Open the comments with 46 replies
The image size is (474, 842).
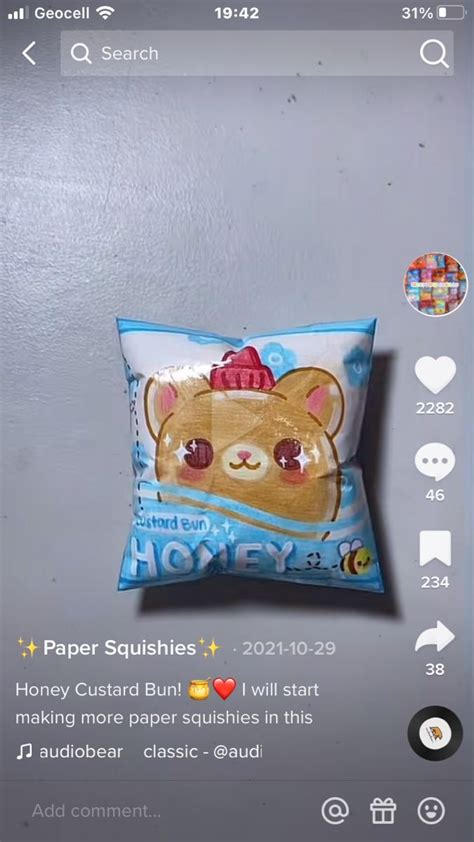pos(435,462)
